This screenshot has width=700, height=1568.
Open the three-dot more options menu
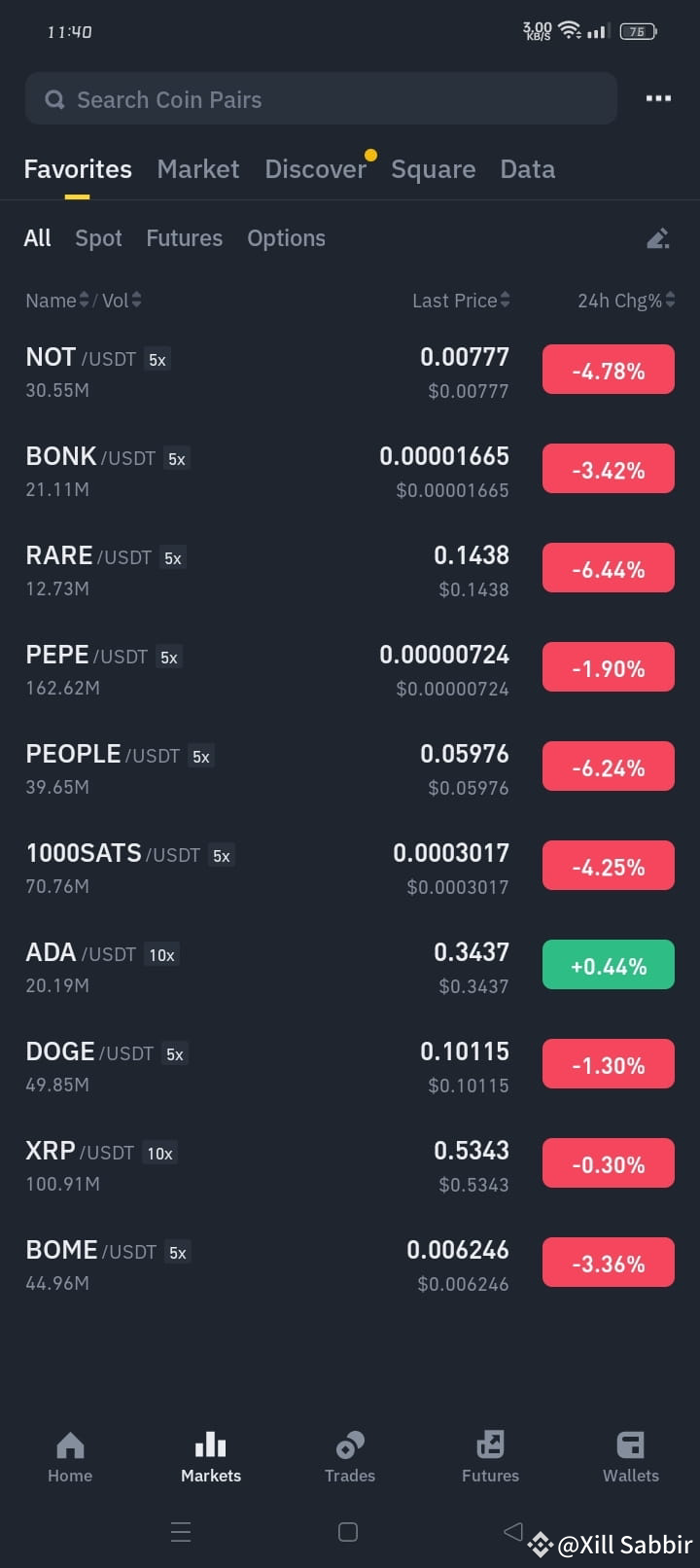(x=658, y=98)
